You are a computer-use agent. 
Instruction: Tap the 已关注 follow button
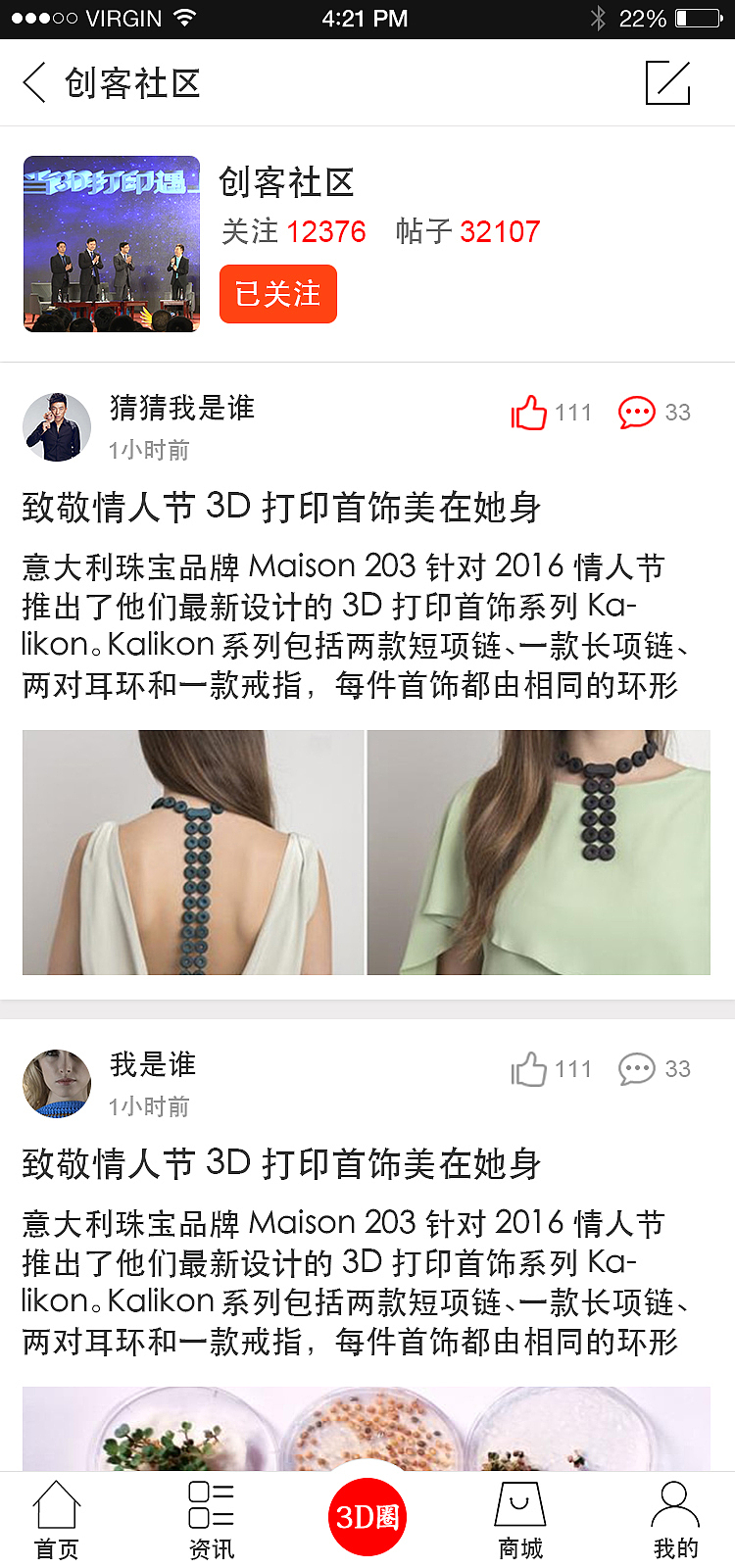[x=277, y=294]
